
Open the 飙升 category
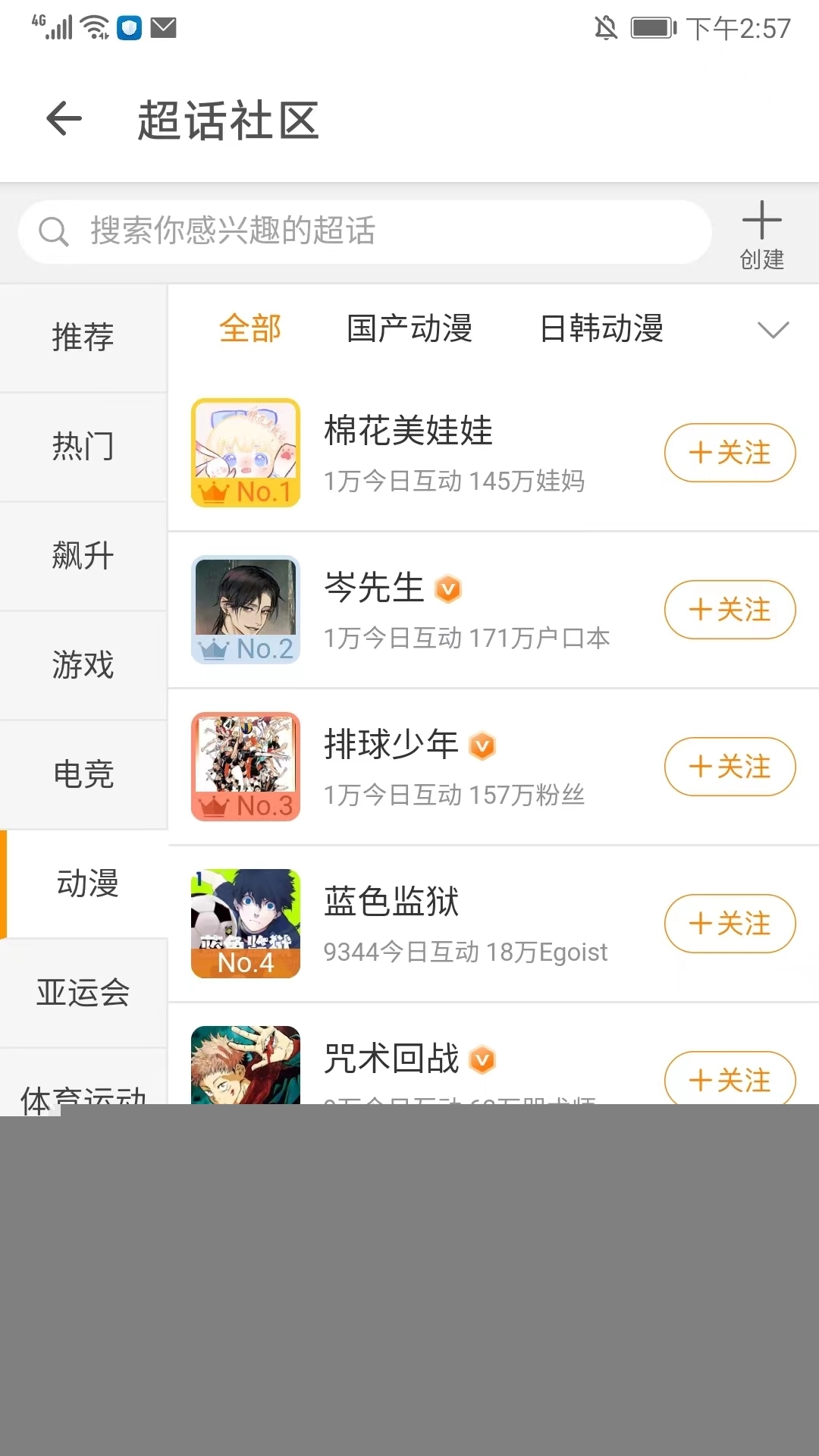coord(83,555)
